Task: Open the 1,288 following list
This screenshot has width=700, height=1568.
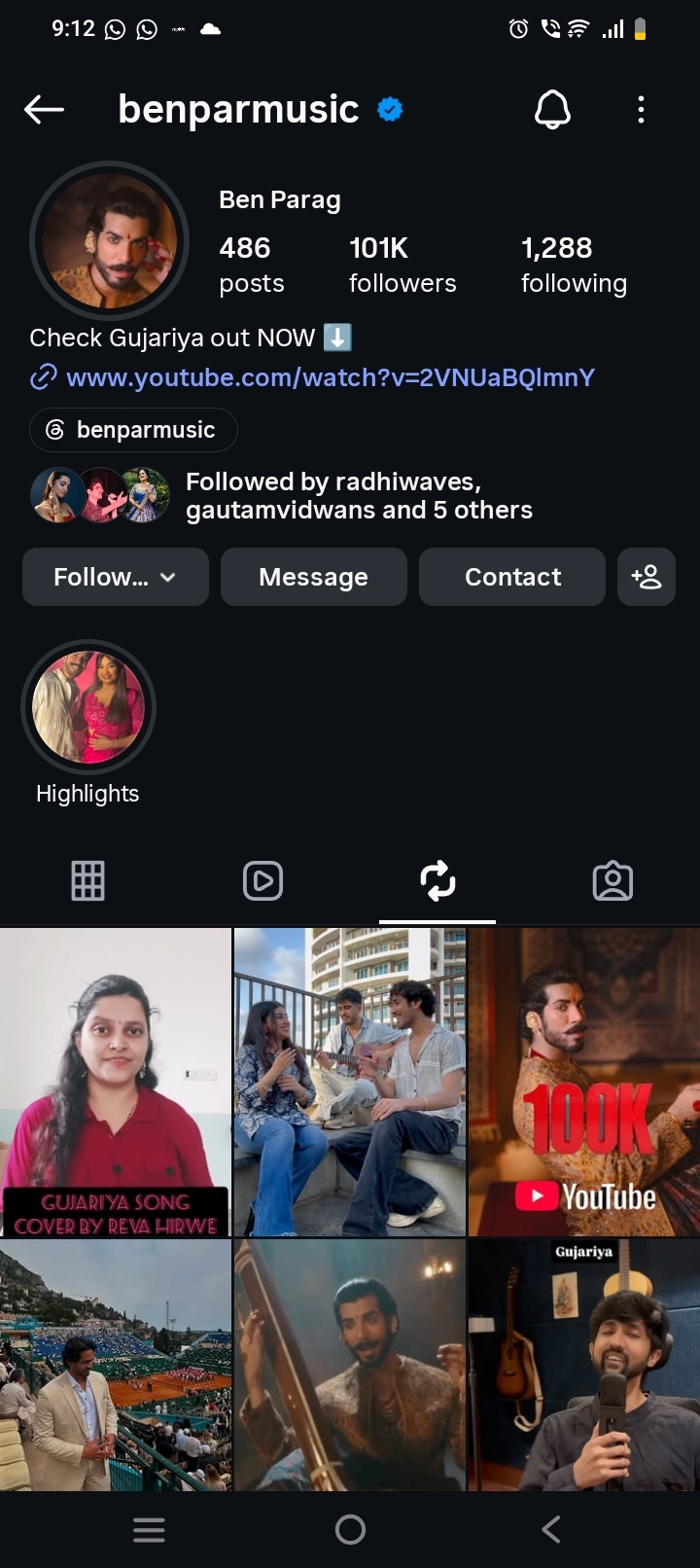Action: click(574, 265)
